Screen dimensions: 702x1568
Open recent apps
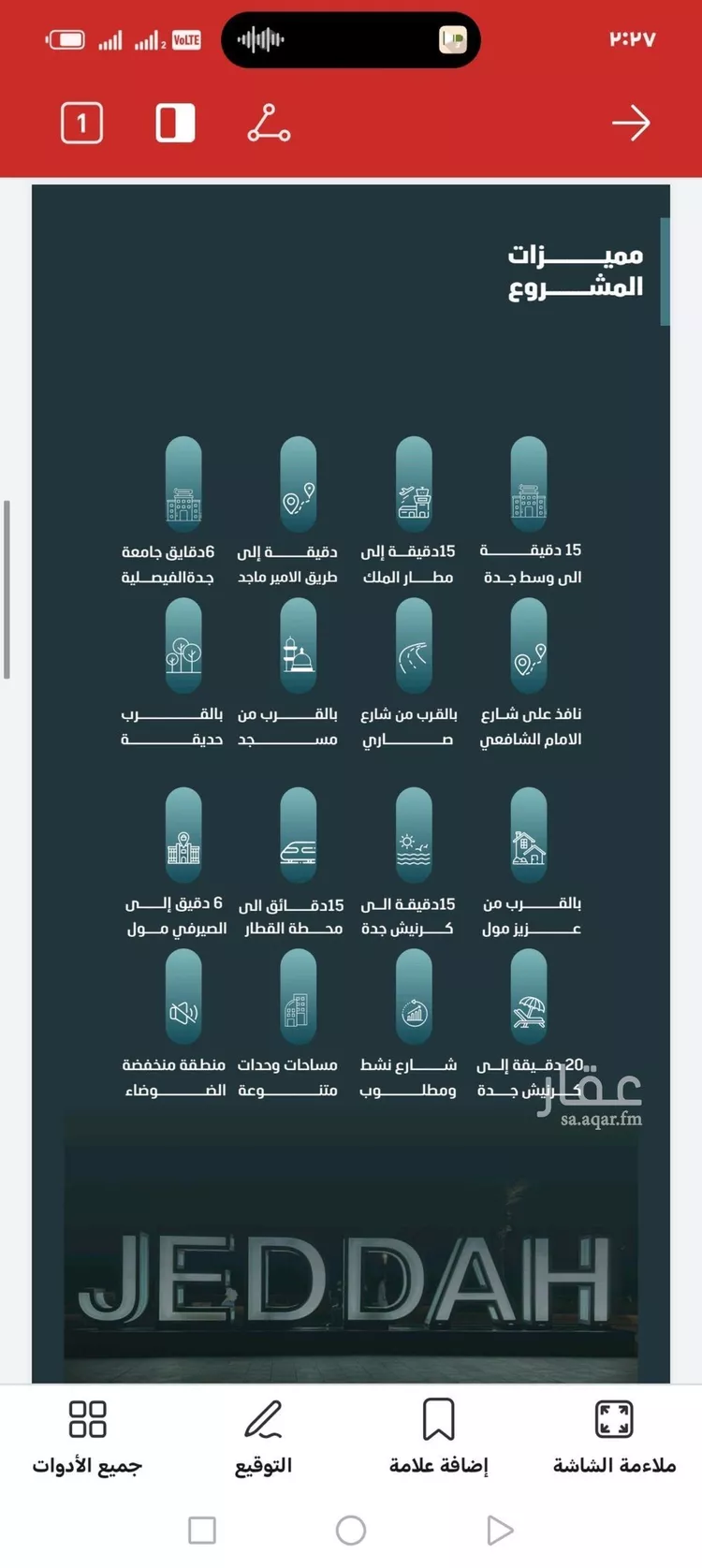click(202, 1531)
